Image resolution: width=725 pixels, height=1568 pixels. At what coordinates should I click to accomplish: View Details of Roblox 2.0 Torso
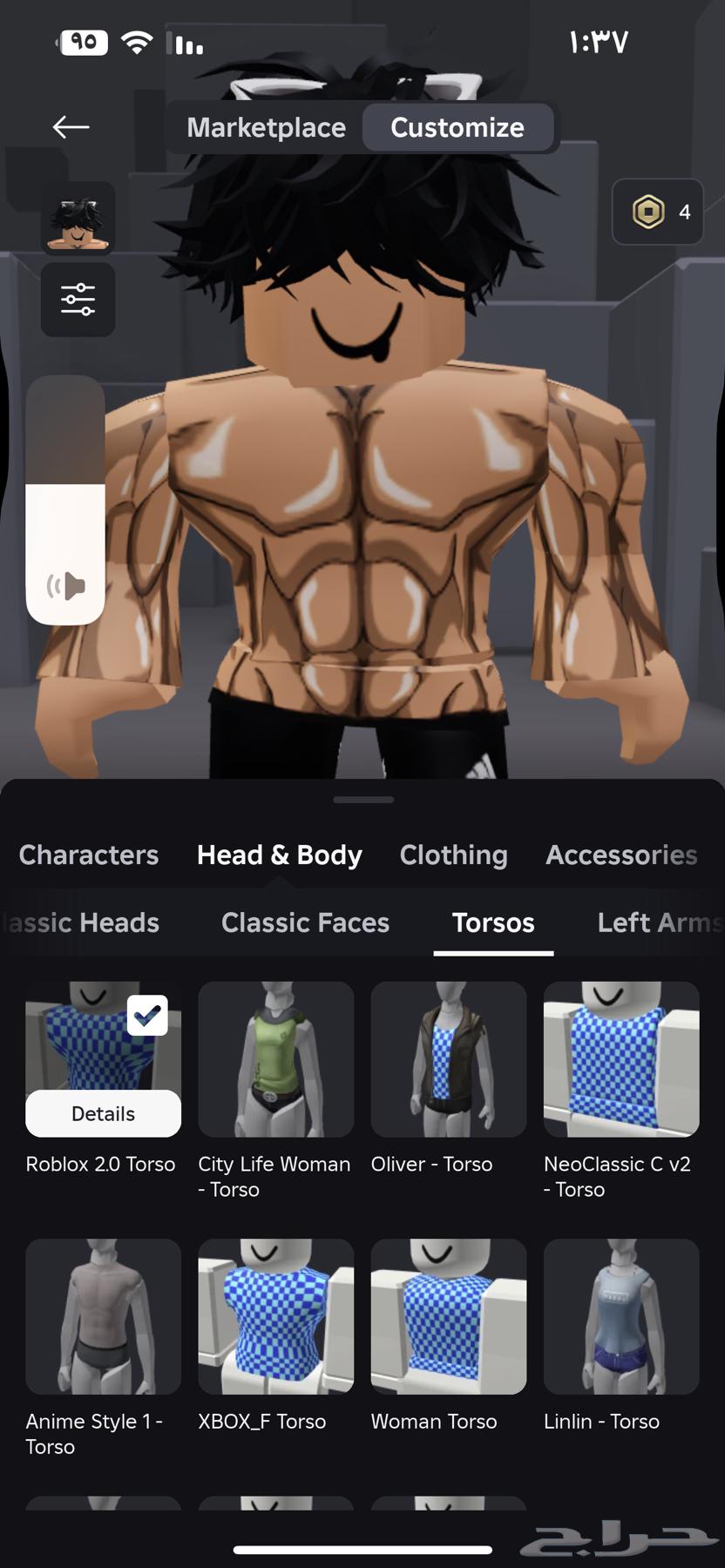tap(103, 1113)
